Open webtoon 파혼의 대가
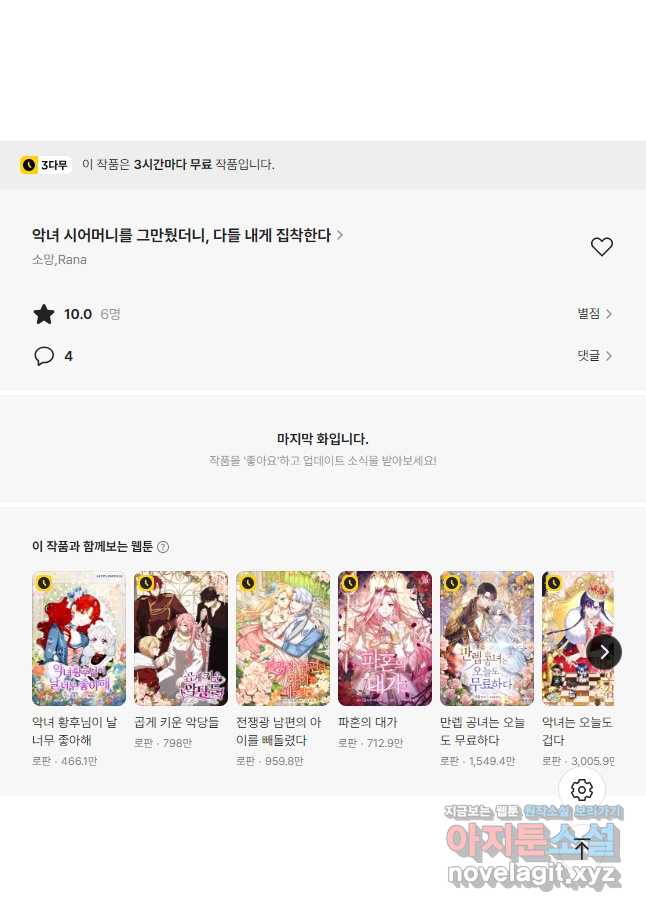This screenshot has height=912, width=646. tap(385, 638)
